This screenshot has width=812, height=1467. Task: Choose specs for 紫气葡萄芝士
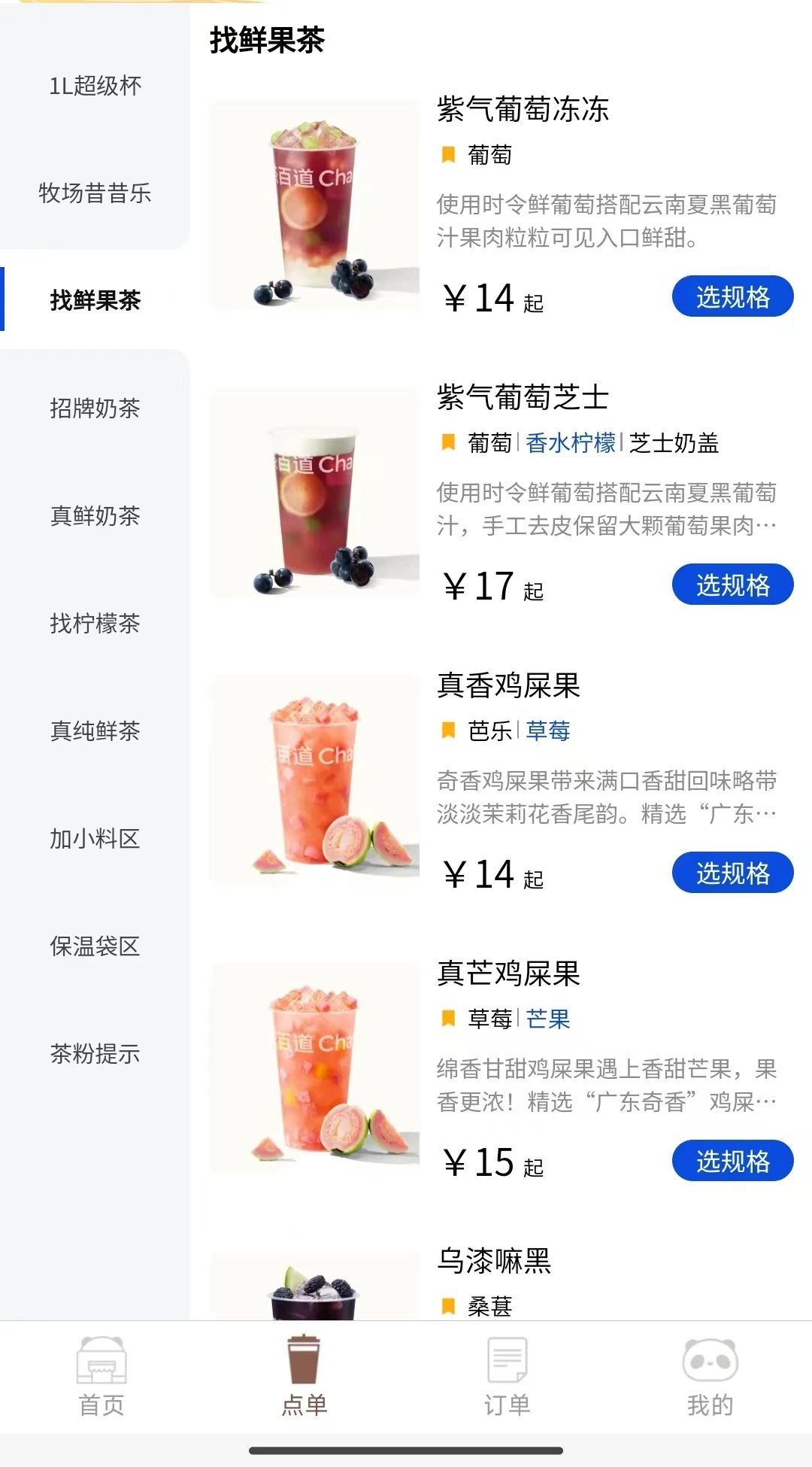pyautogui.click(x=732, y=585)
